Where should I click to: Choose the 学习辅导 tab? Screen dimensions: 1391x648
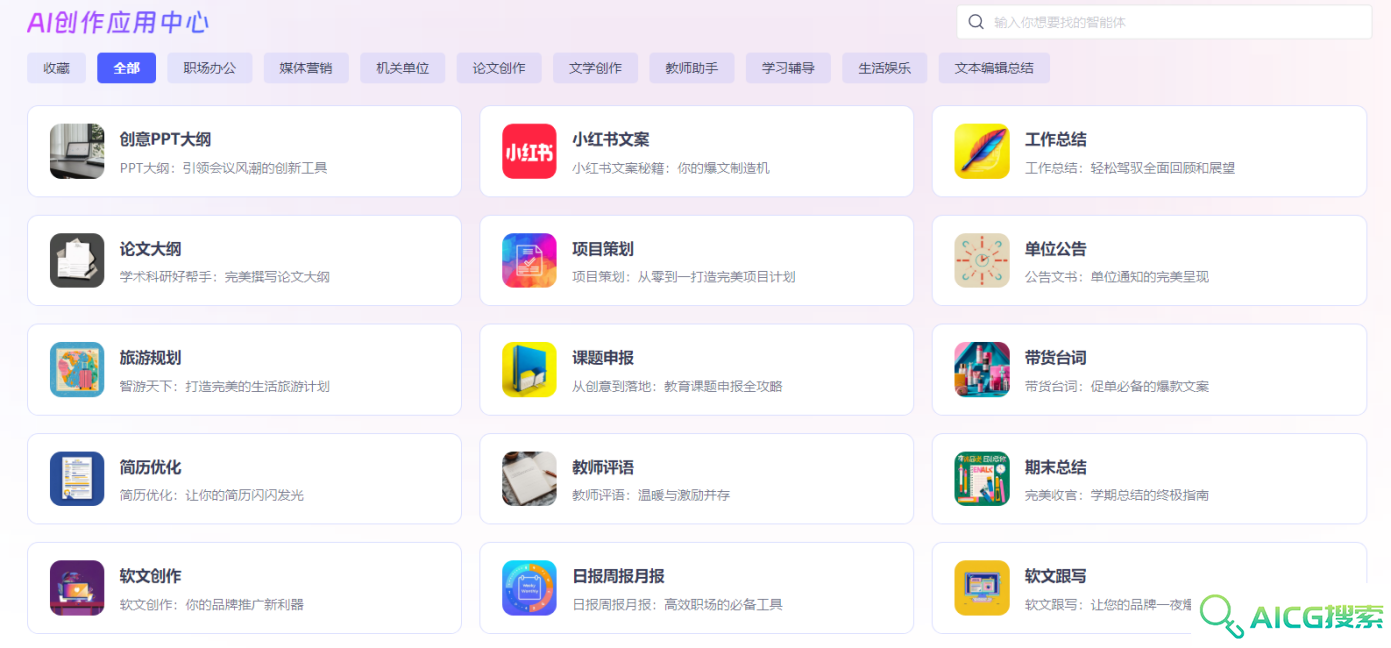pyautogui.click(x=788, y=68)
